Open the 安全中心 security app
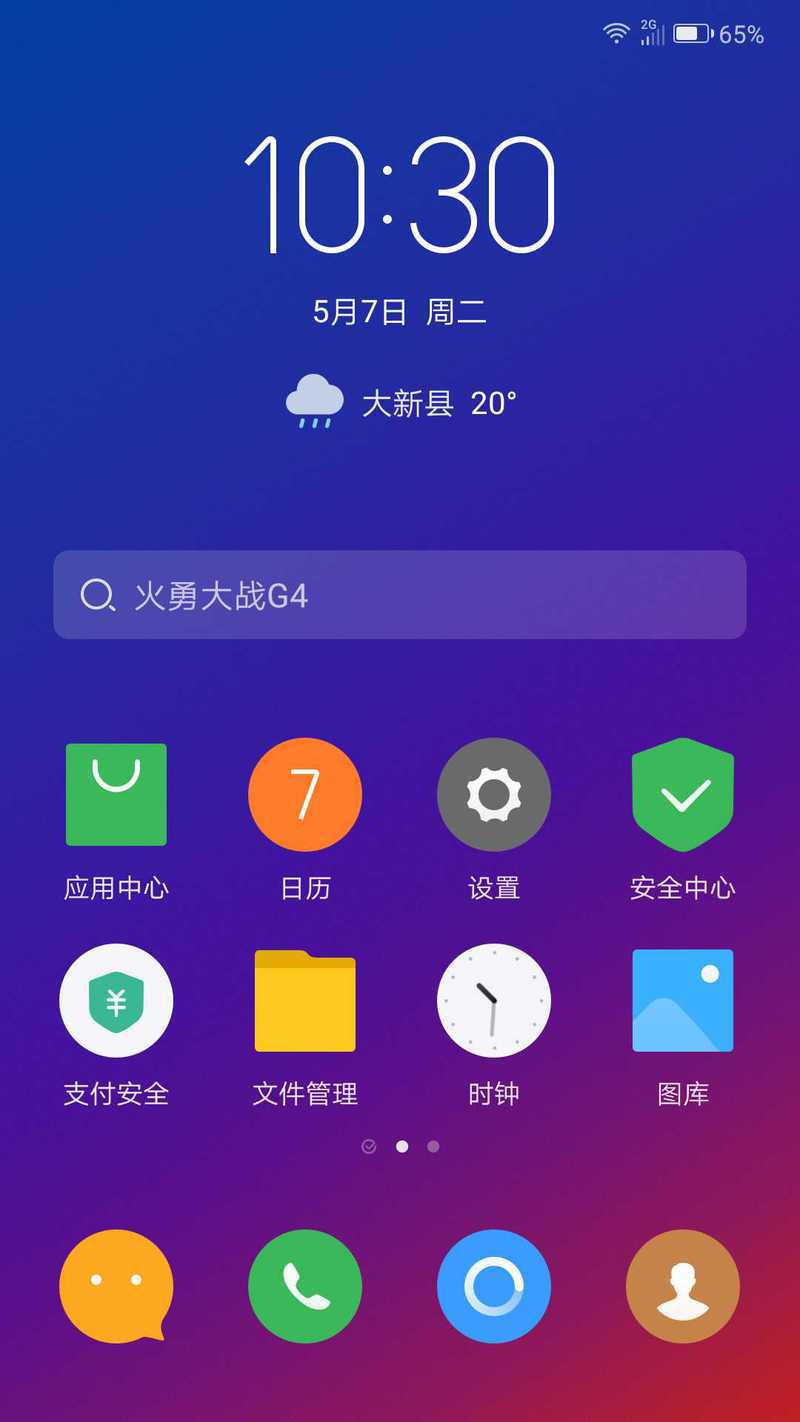800x1422 pixels. [x=683, y=796]
